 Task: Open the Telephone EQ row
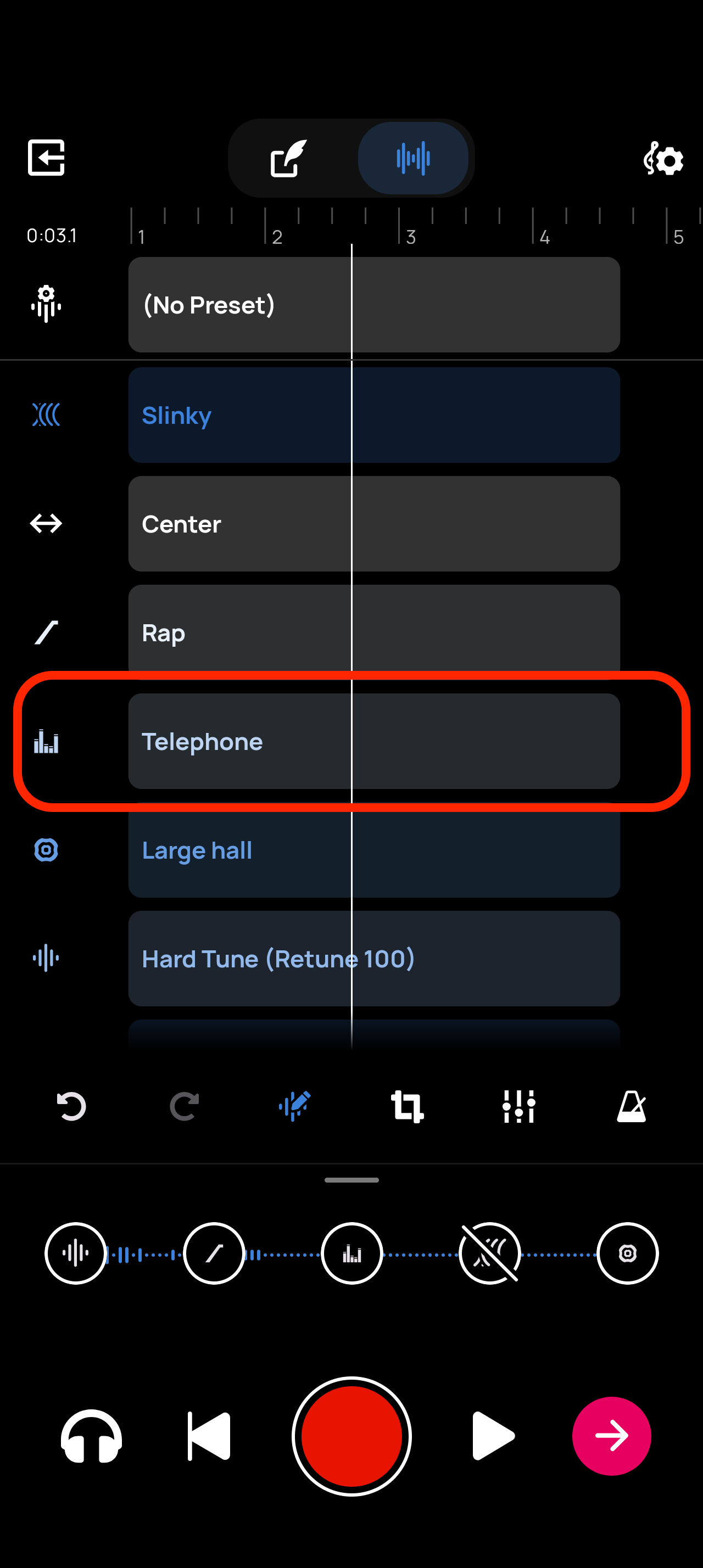(x=373, y=741)
